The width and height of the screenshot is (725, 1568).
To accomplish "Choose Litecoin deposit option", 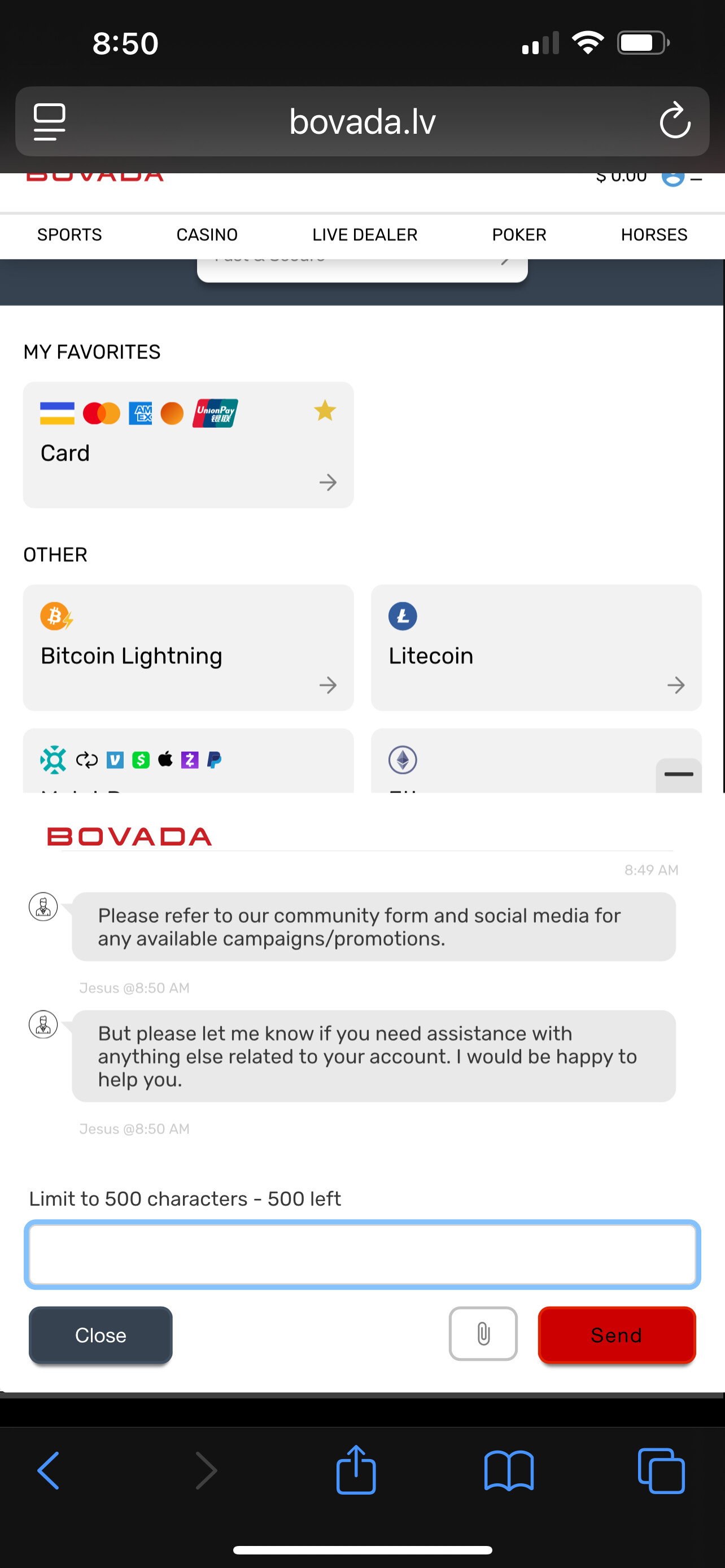I will (x=536, y=647).
